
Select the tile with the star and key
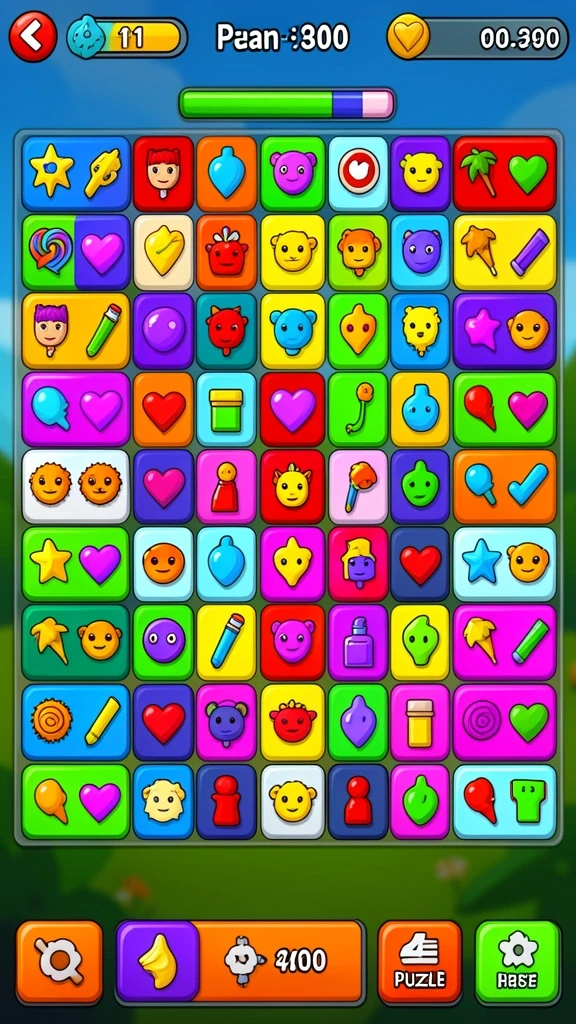(x=76, y=173)
